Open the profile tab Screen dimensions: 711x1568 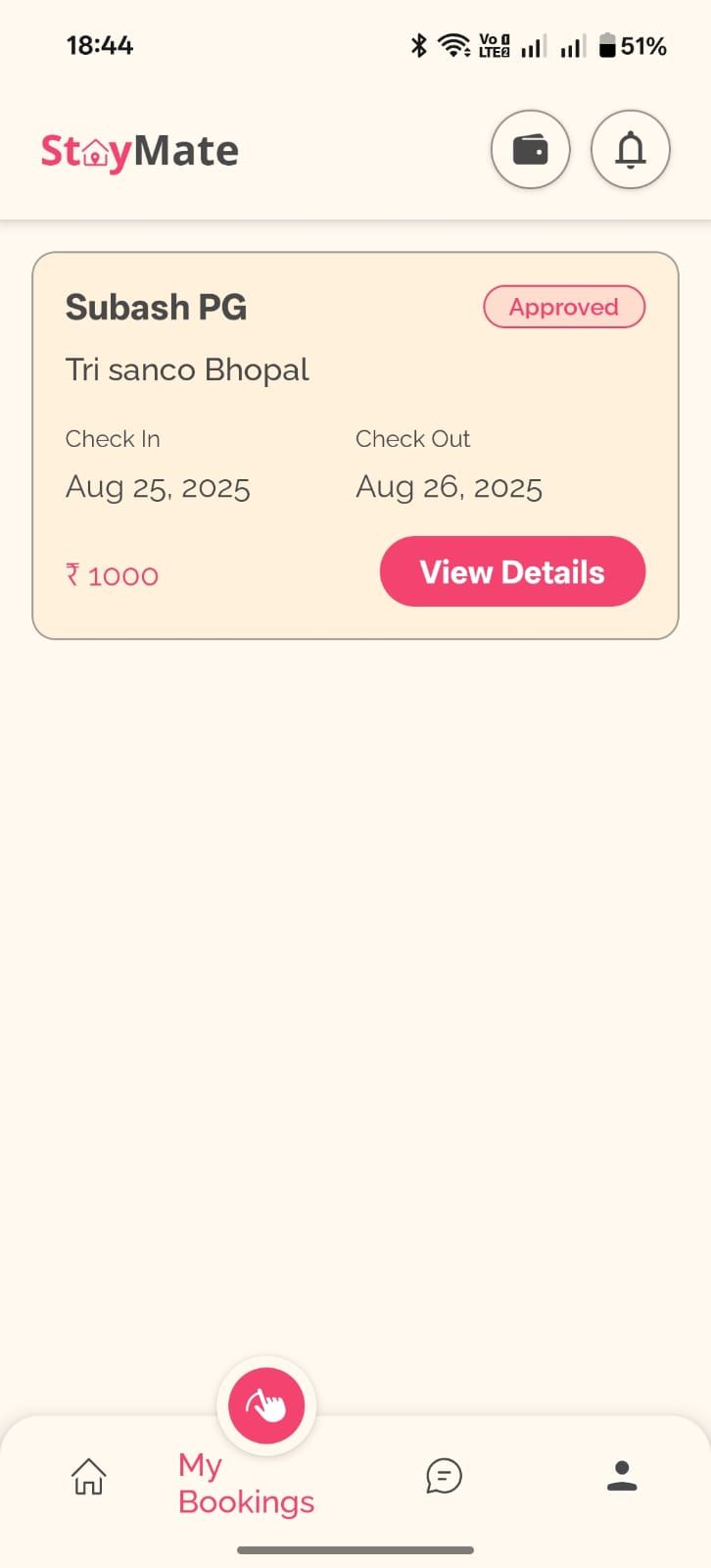tap(622, 1475)
